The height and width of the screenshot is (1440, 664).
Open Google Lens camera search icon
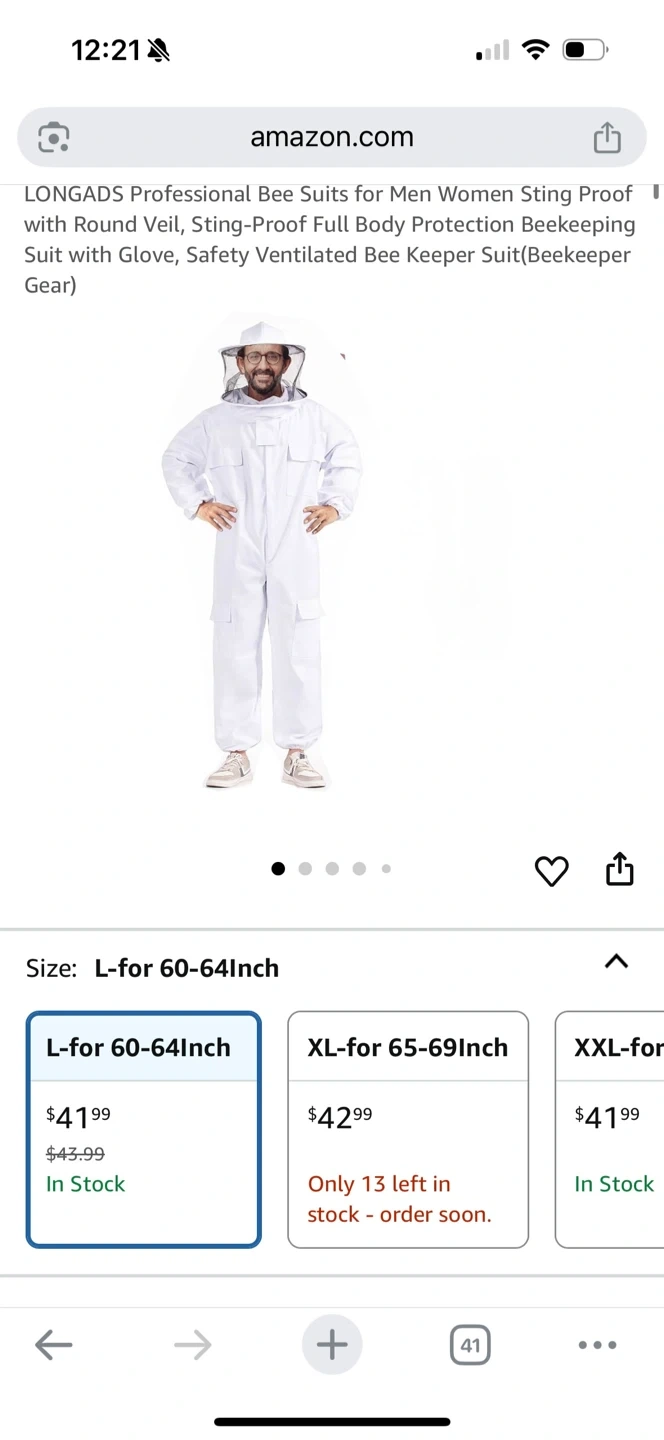(53, 137)
